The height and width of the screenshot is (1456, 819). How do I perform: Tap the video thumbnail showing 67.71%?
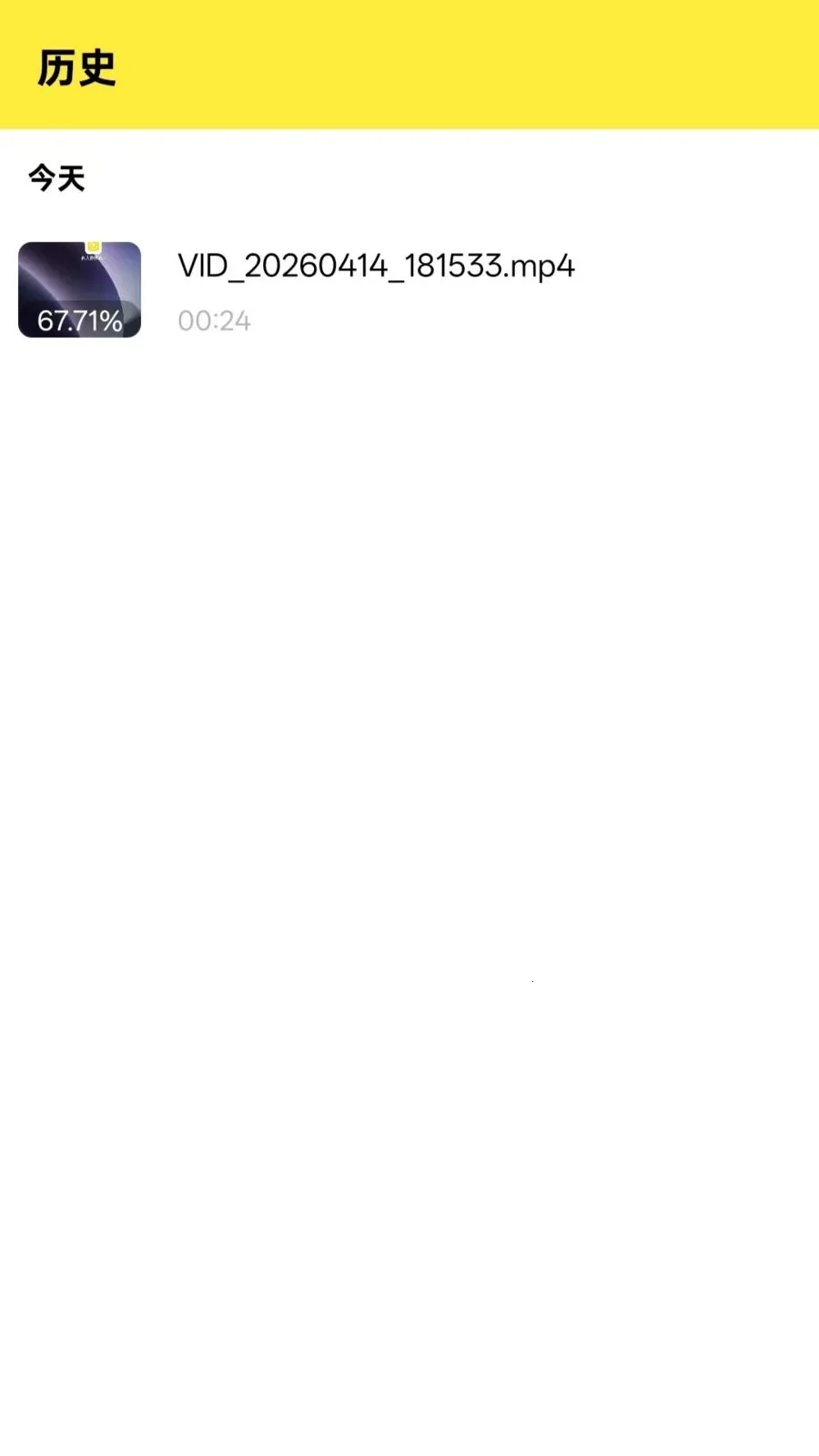click(x=80, y=290)
